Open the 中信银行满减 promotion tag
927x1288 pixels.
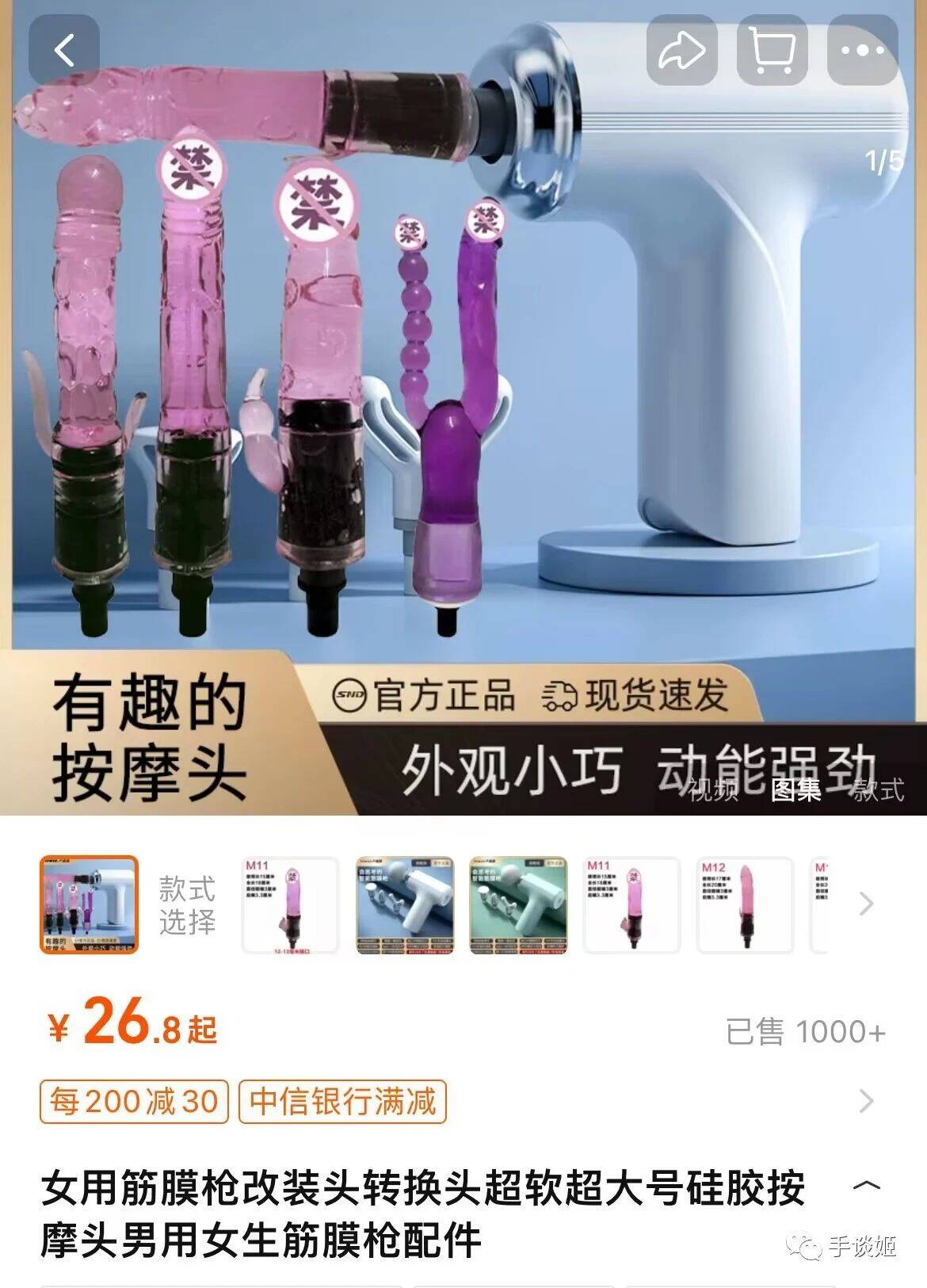(x=342, y=1102)
